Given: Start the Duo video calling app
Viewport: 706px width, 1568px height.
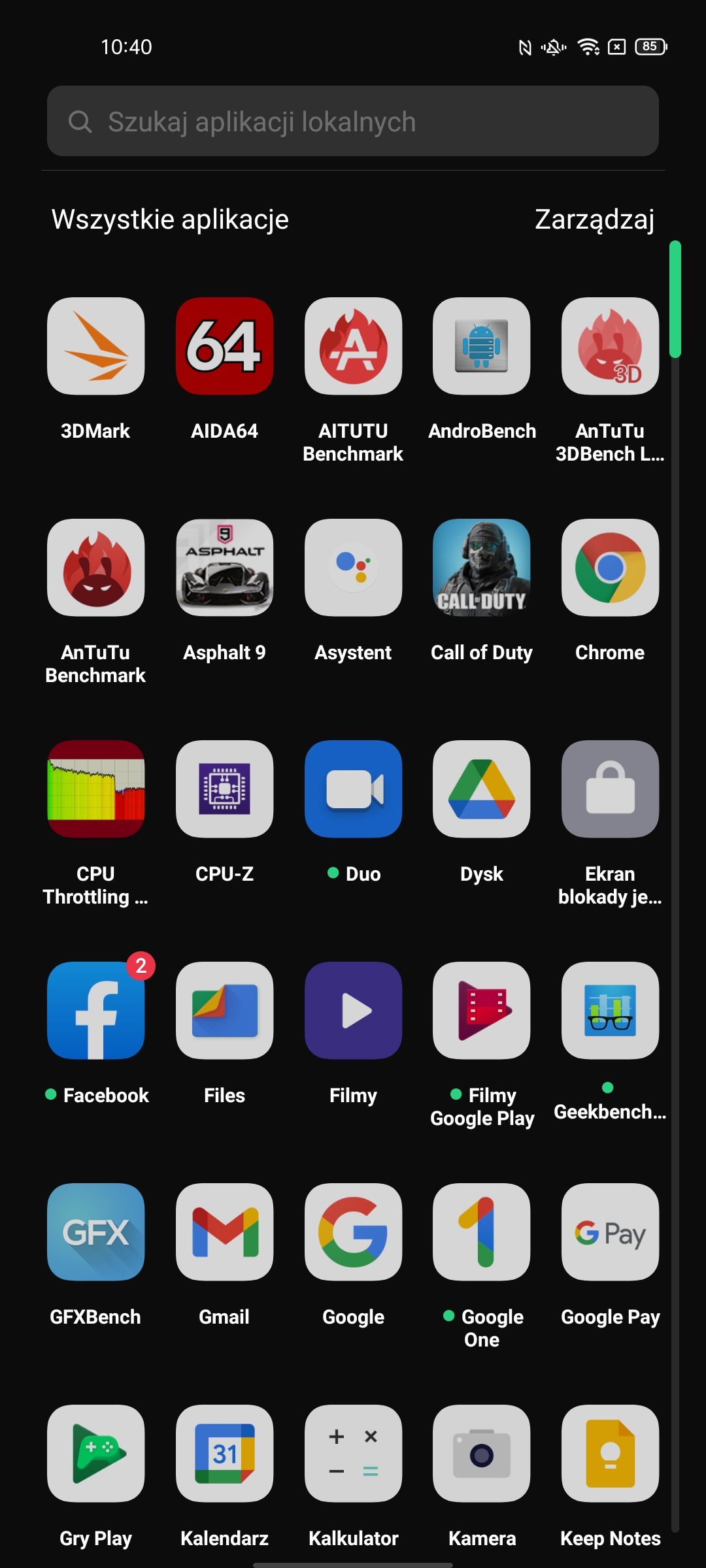Looking at the screenshot, I should point(353,789).
